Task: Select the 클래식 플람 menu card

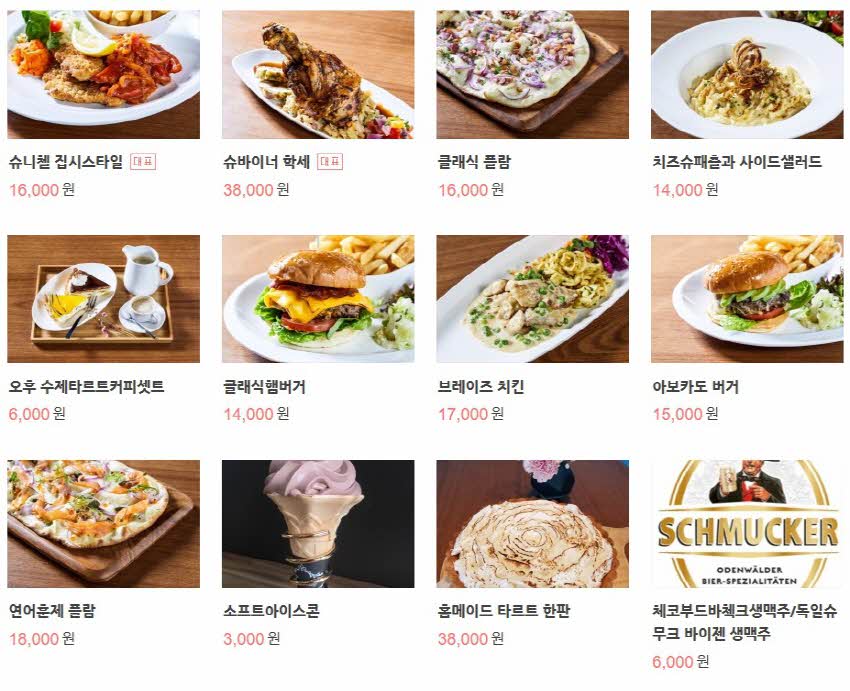Action: click(x=532, y=75)
